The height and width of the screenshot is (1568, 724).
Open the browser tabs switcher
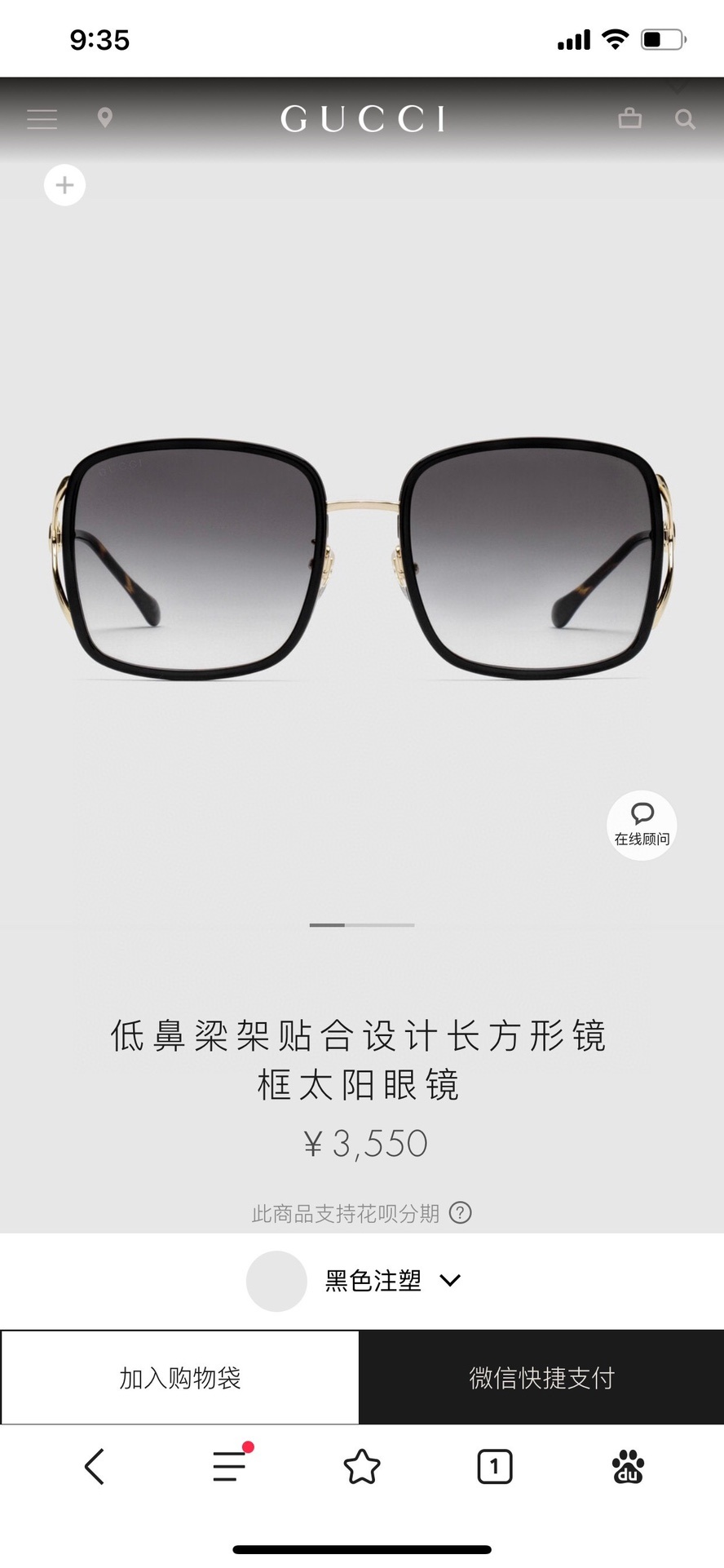(x=494, y=1467)
